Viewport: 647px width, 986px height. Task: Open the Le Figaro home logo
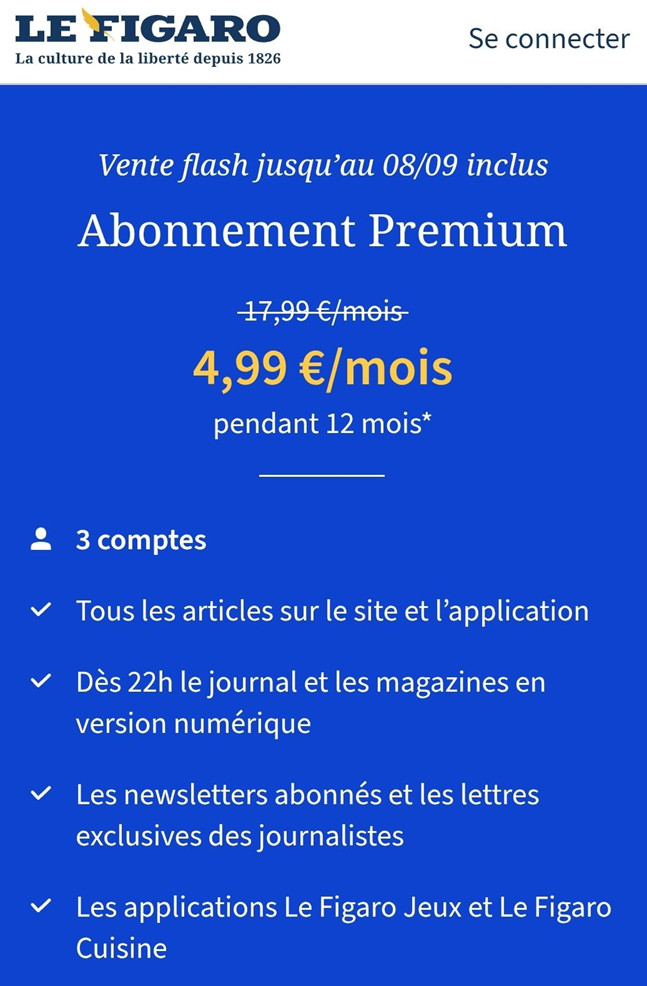147,37
